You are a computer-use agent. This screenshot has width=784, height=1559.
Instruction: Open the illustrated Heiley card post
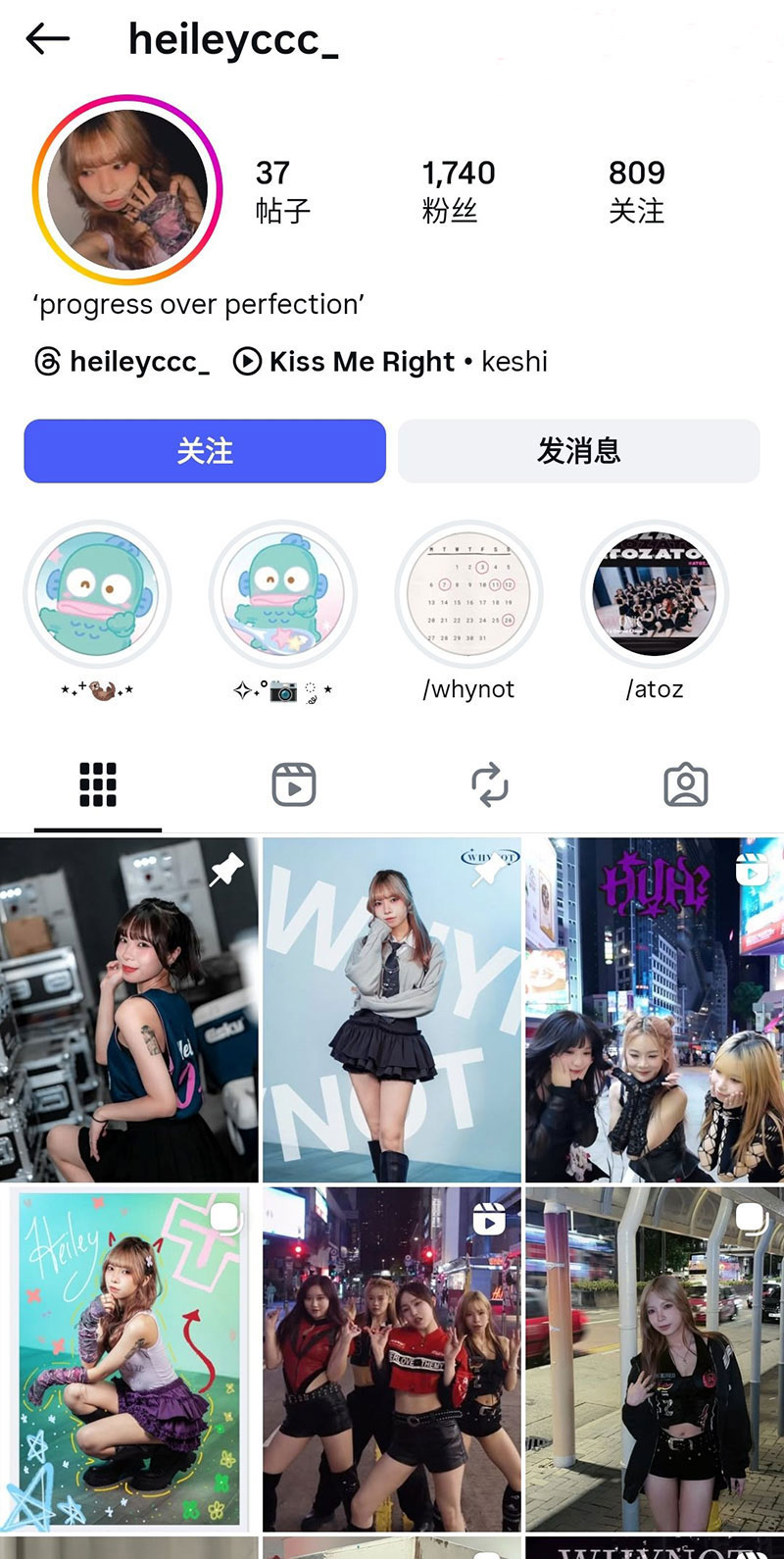pyautogui.click(x=128, y=1359)
